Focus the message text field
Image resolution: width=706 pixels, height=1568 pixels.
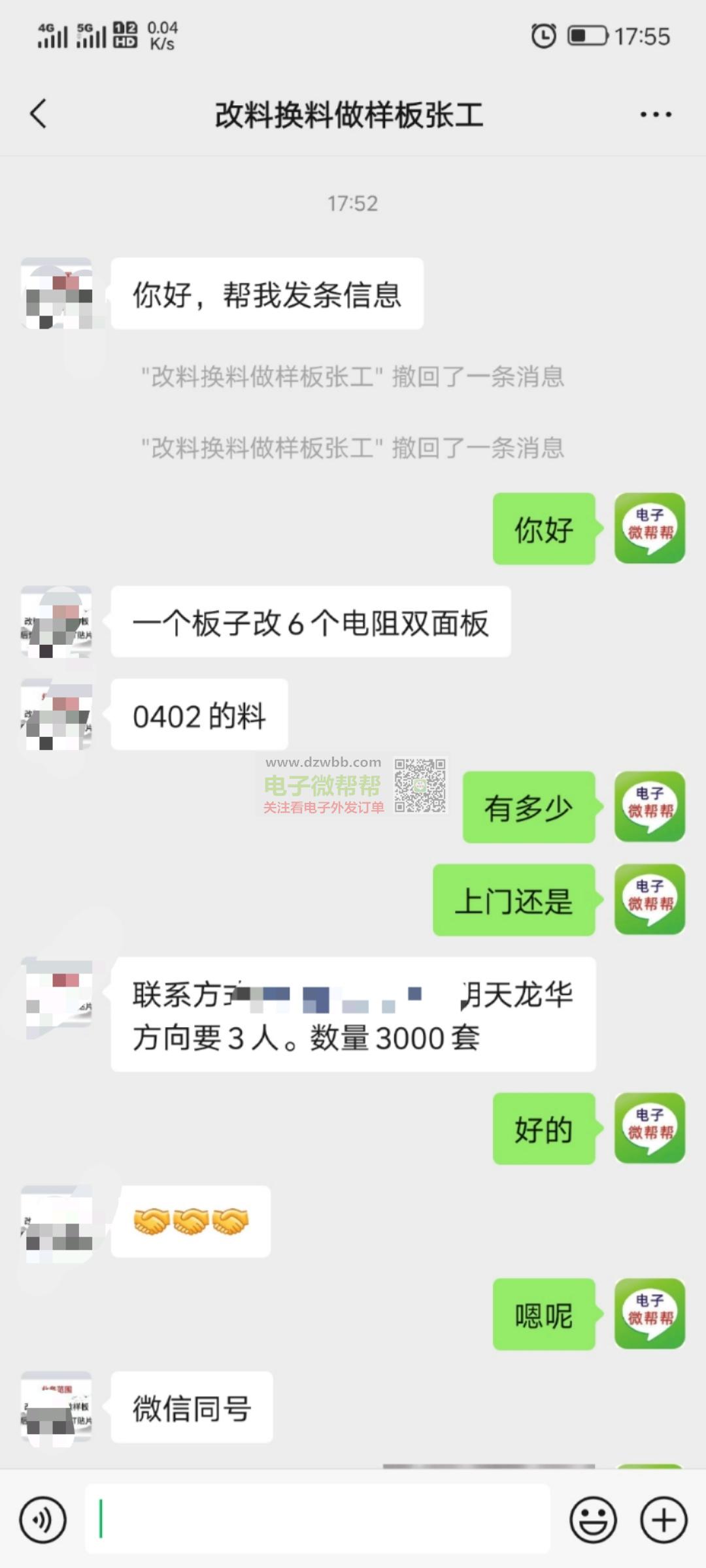(x=317, y=1519)
